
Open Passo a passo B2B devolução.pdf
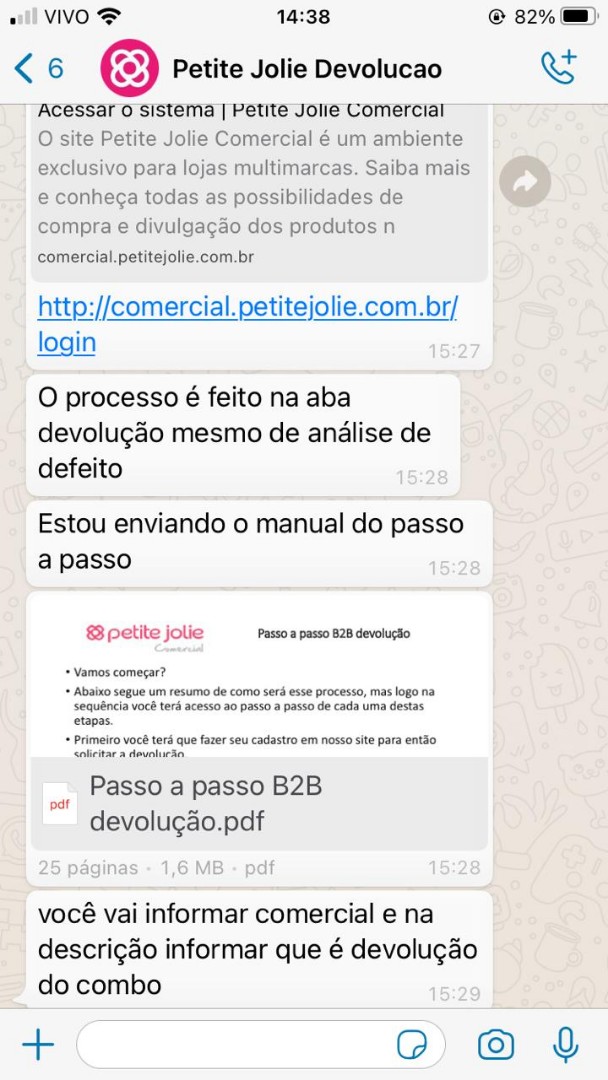[x=258, y=722]
